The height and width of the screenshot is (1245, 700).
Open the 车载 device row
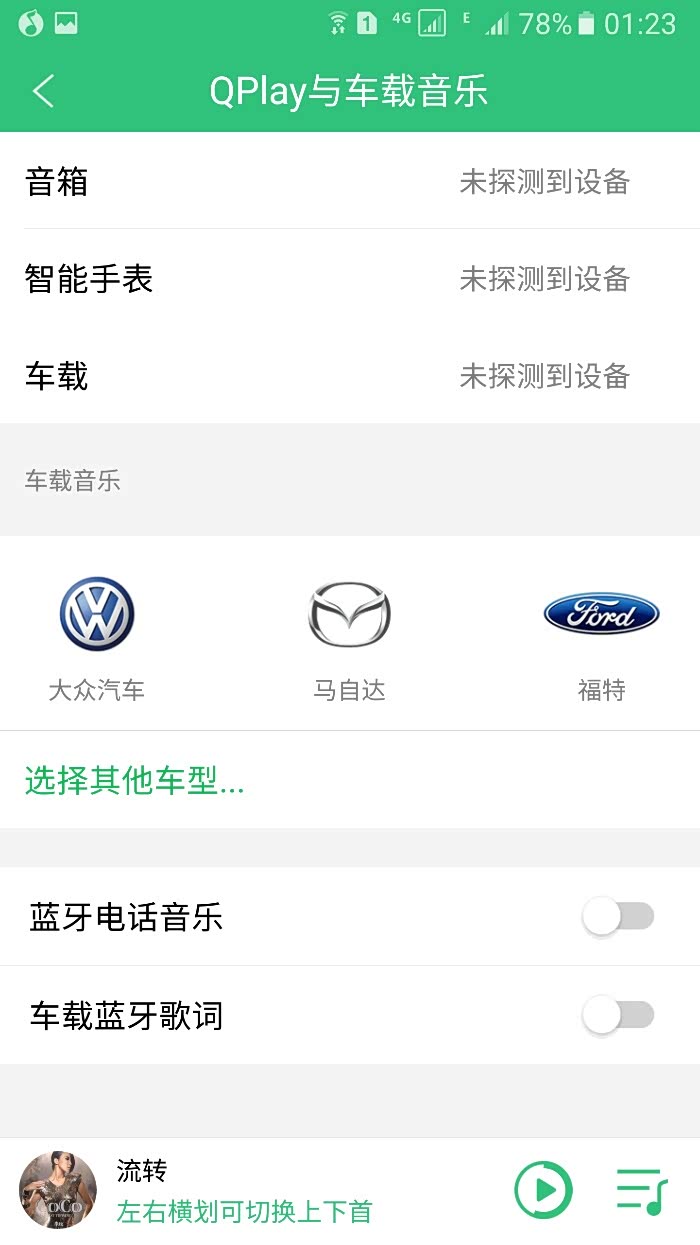tap(350, 376)
